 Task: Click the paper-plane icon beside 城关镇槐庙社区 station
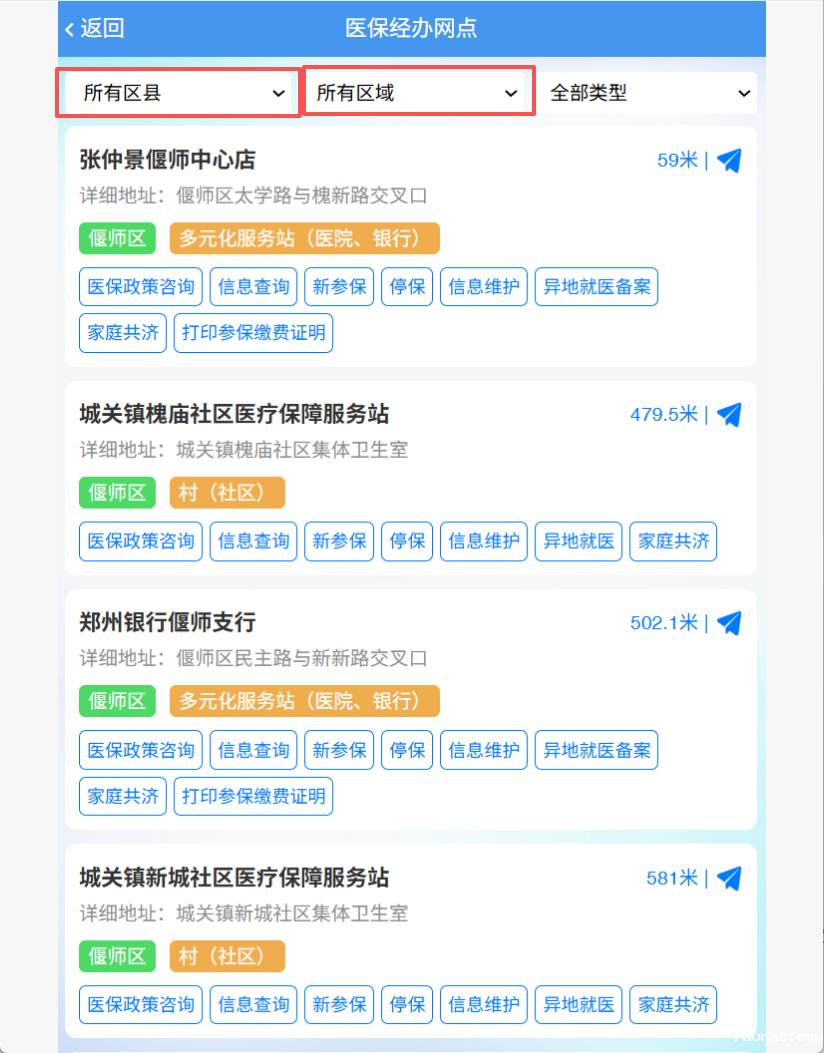729,415
